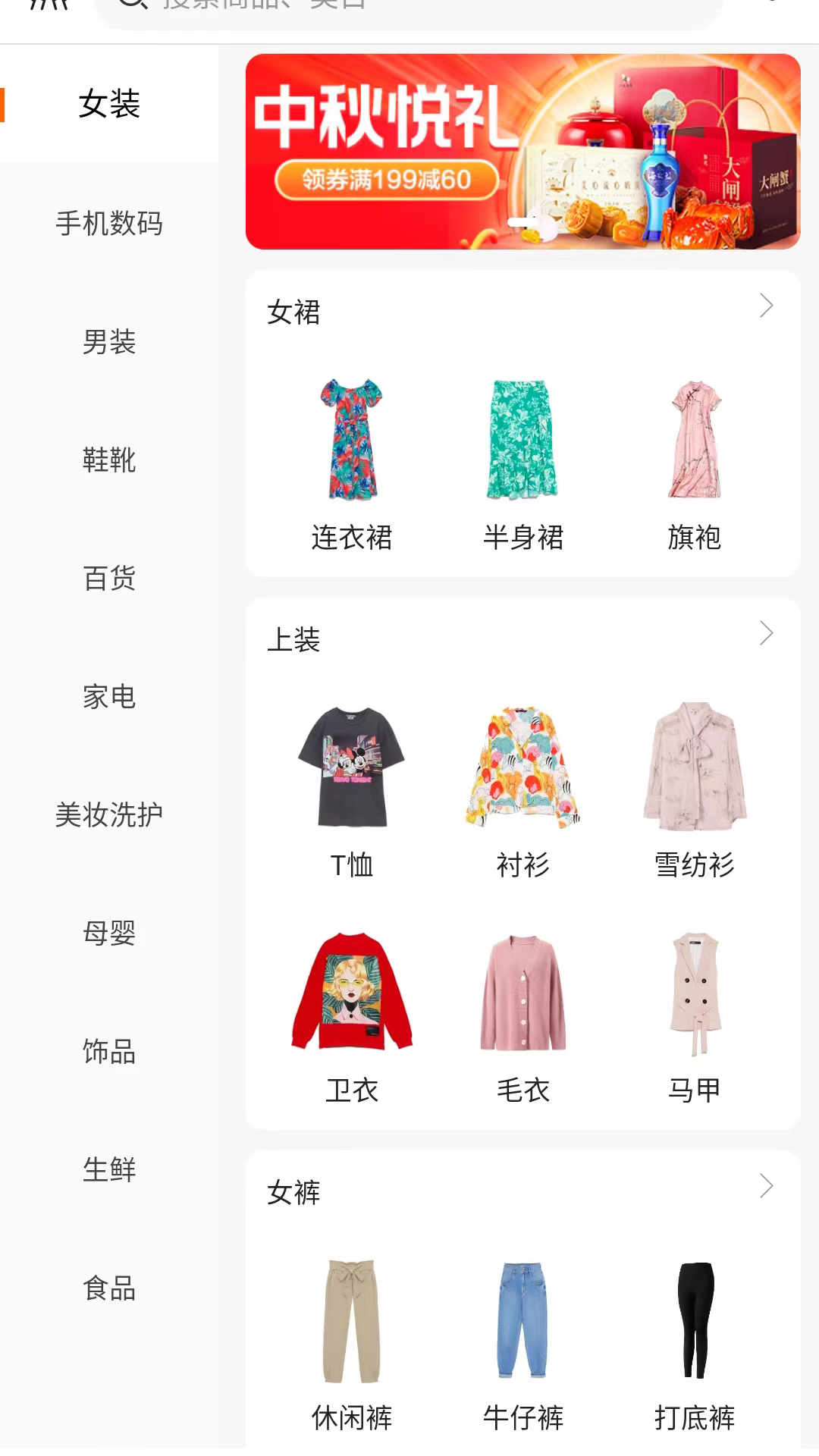The image size is (819, 1456).
Task: Expand the 女裤 section arrow
Action: coord(767,1185)
